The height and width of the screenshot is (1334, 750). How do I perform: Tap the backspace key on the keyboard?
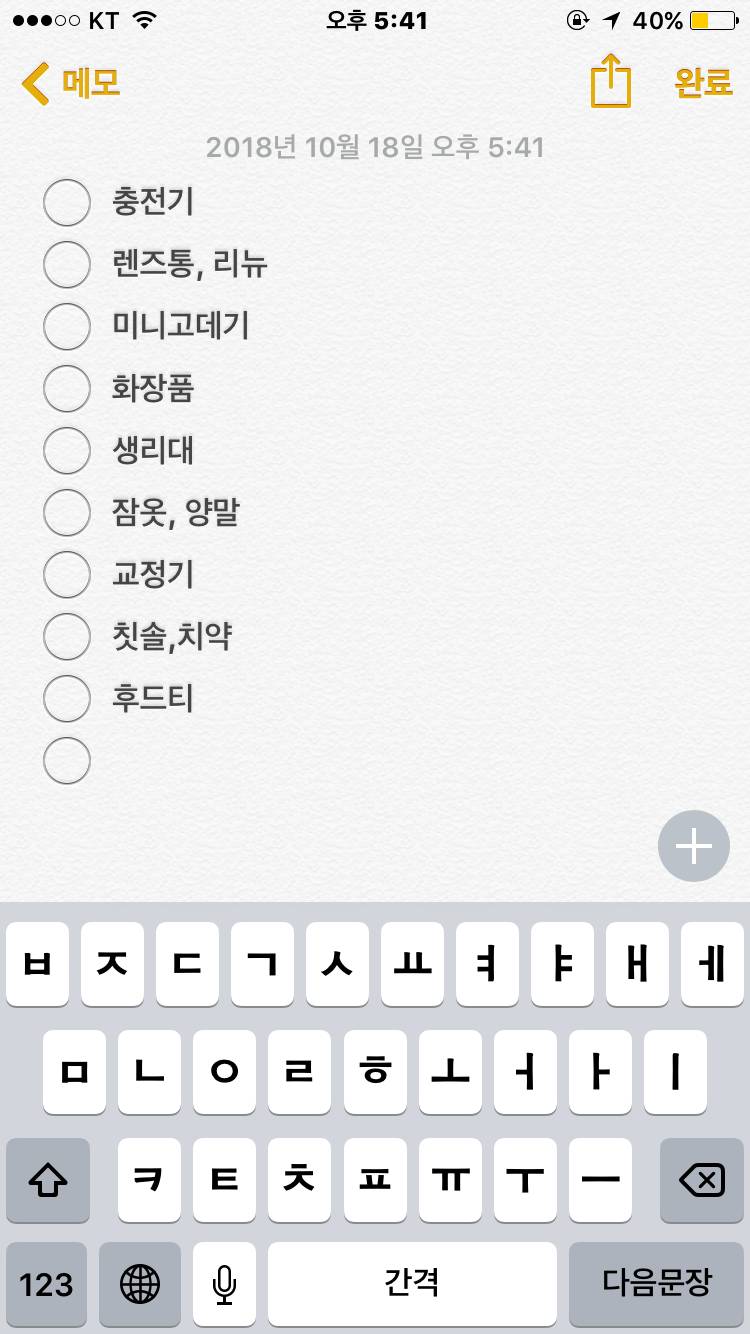[x=701, y=1181]
